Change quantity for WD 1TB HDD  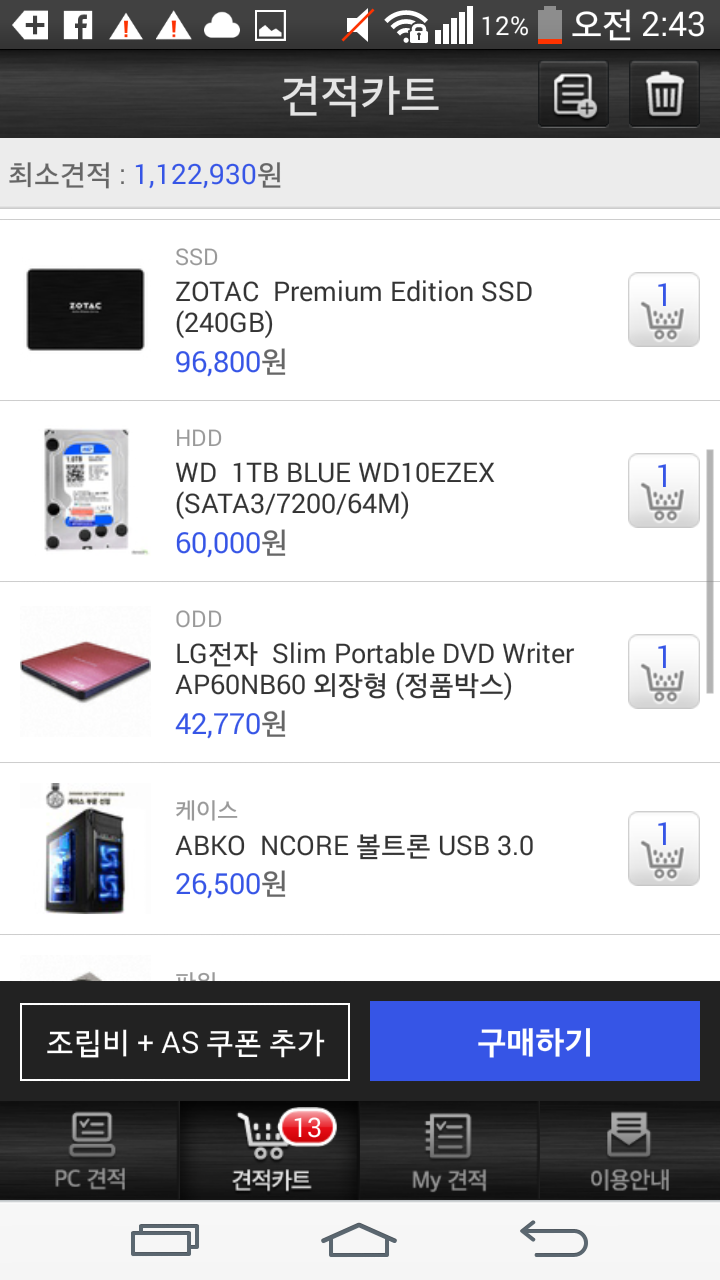point(663,491)
